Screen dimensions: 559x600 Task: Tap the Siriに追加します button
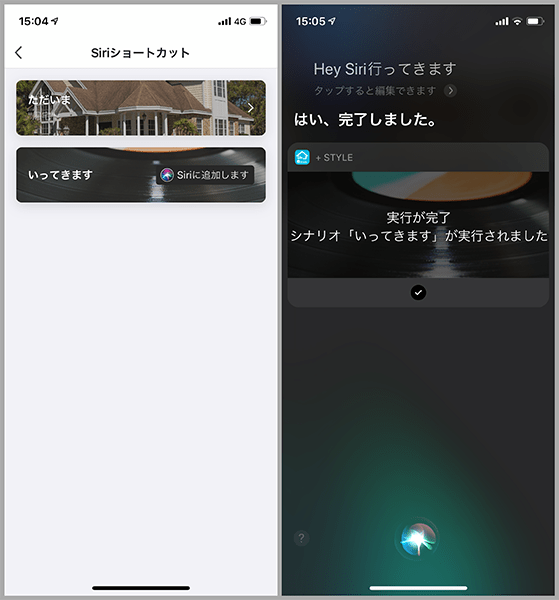pyautogui.click(x=205, y=175)
